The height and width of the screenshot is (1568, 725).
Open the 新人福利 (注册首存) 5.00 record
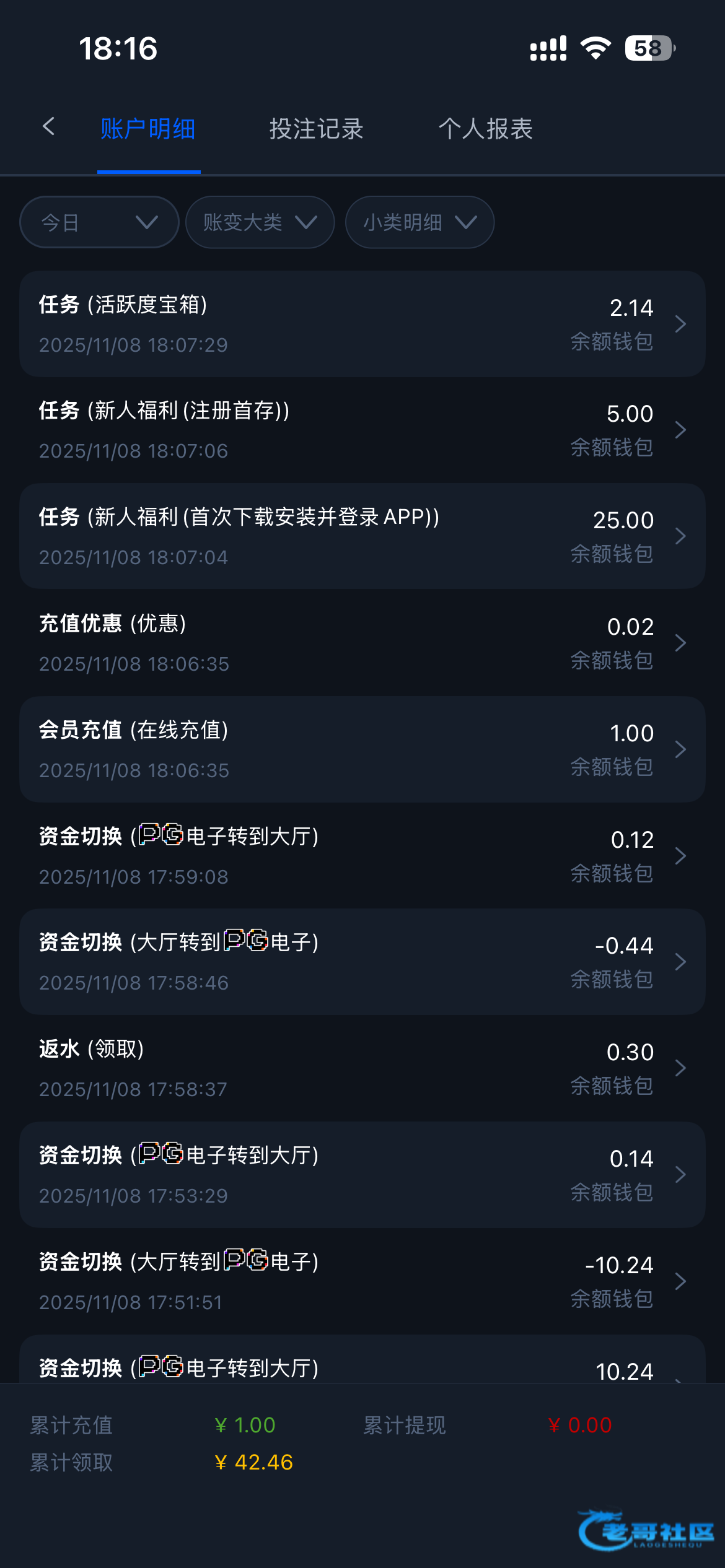362,430
